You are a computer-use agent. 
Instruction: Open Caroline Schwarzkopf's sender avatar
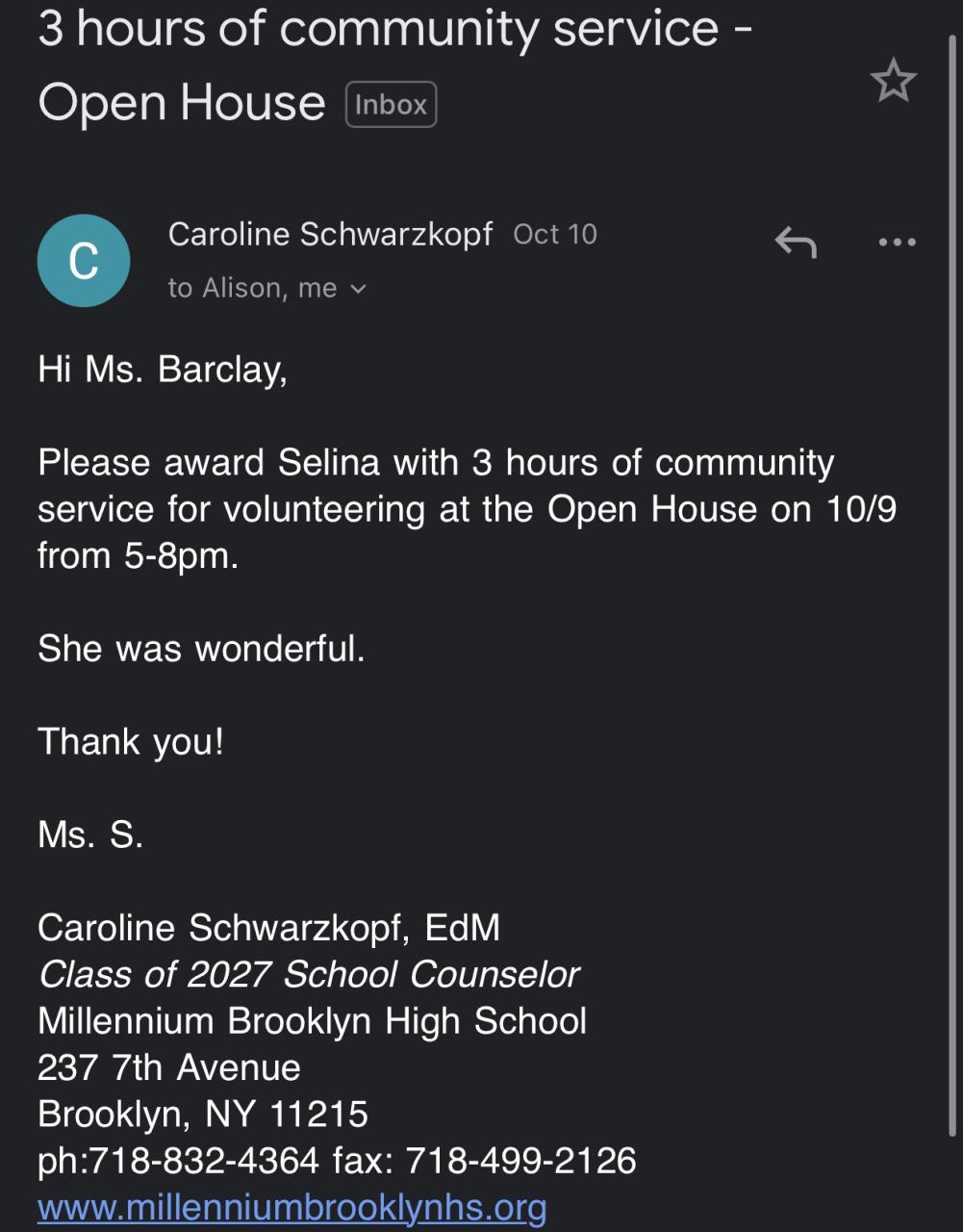(x=84, y=261)
